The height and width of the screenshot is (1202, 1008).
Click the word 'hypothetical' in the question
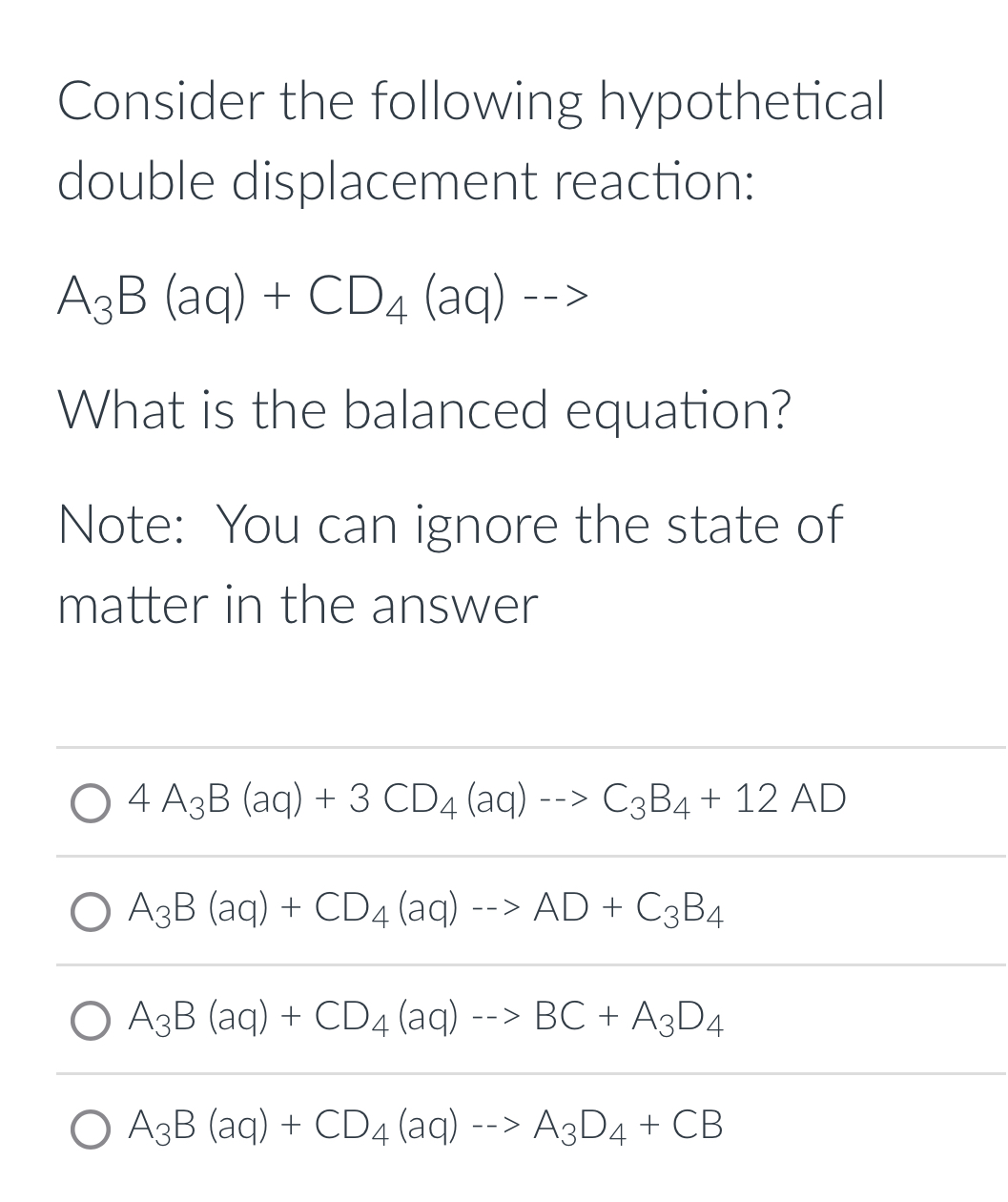click(x=744, y=100)
